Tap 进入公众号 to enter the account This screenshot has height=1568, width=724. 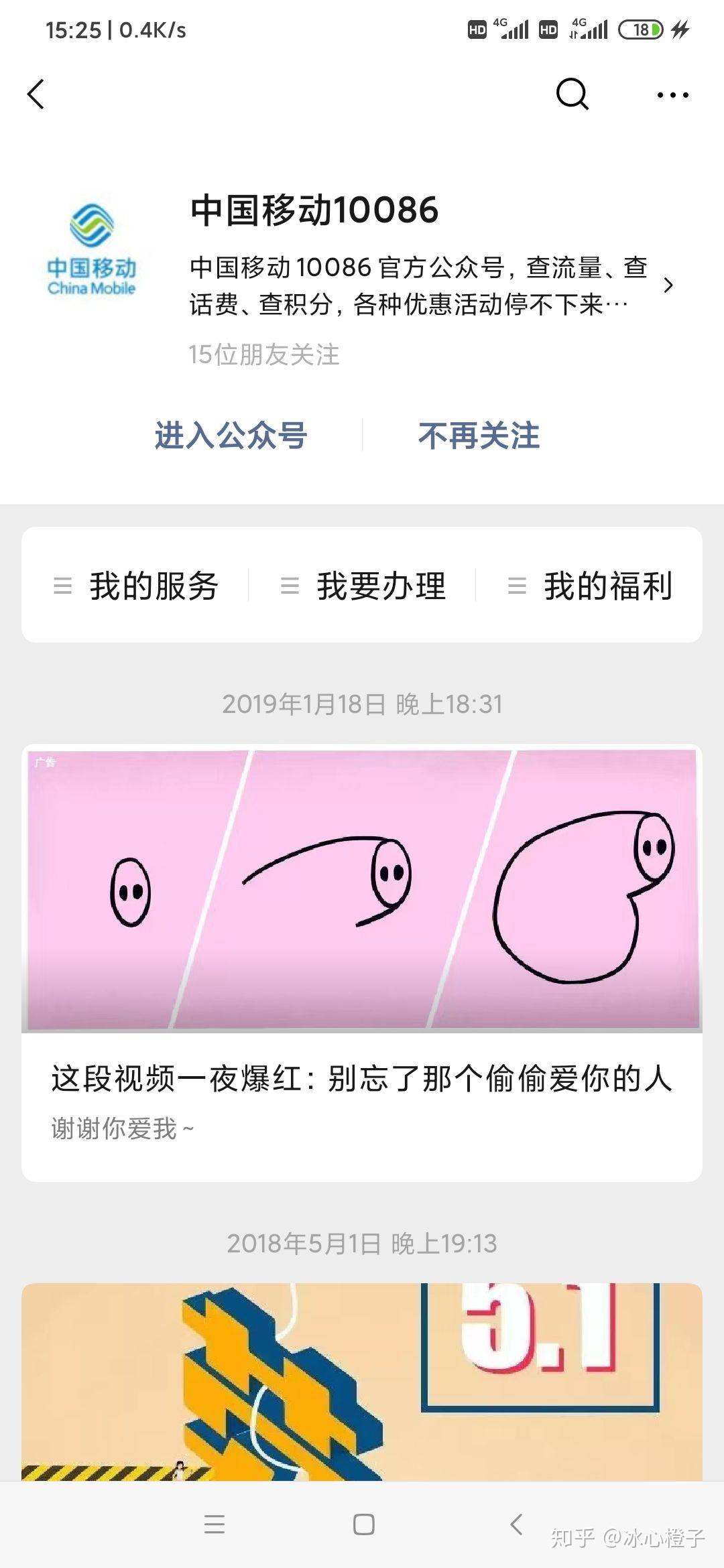click(x=231, y=436)
